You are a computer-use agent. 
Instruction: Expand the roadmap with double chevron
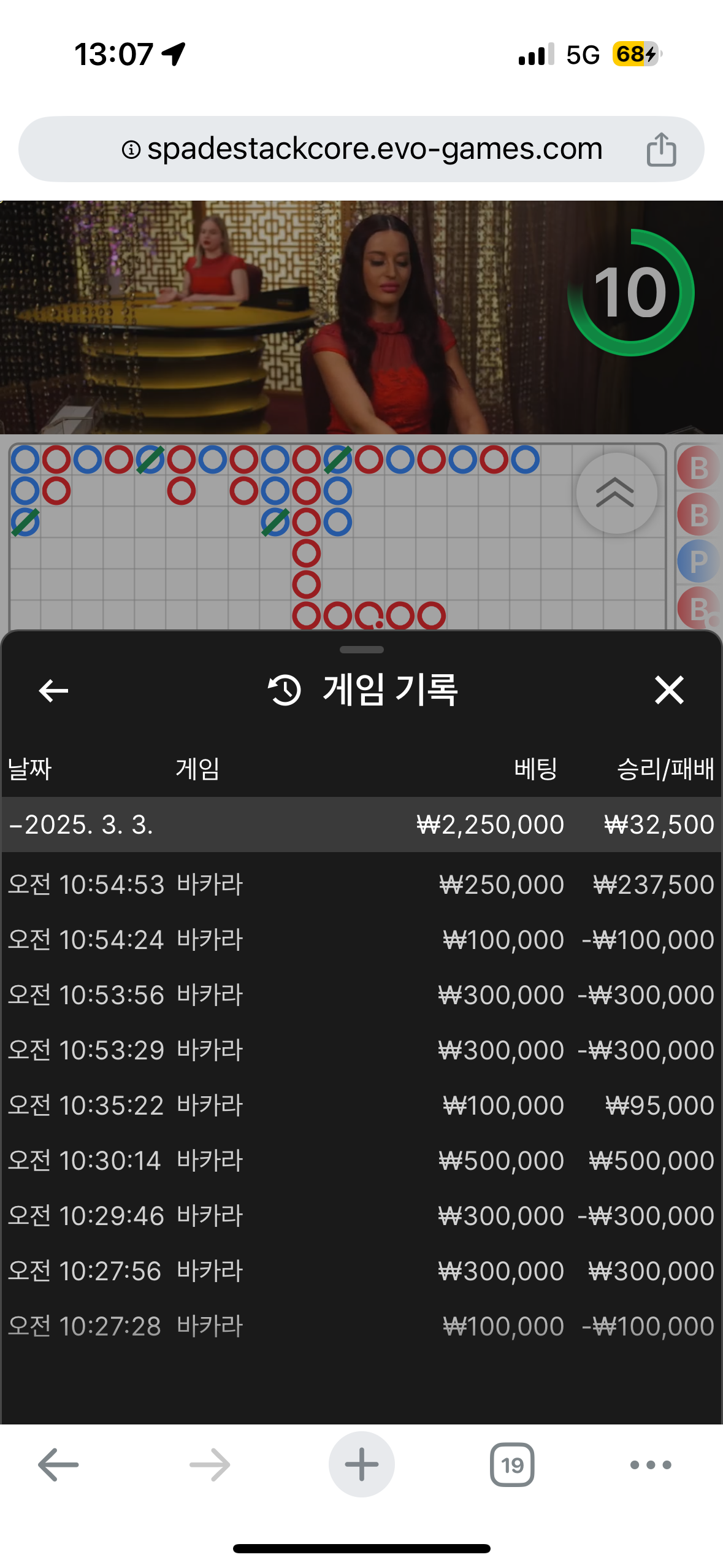(616, 493)
